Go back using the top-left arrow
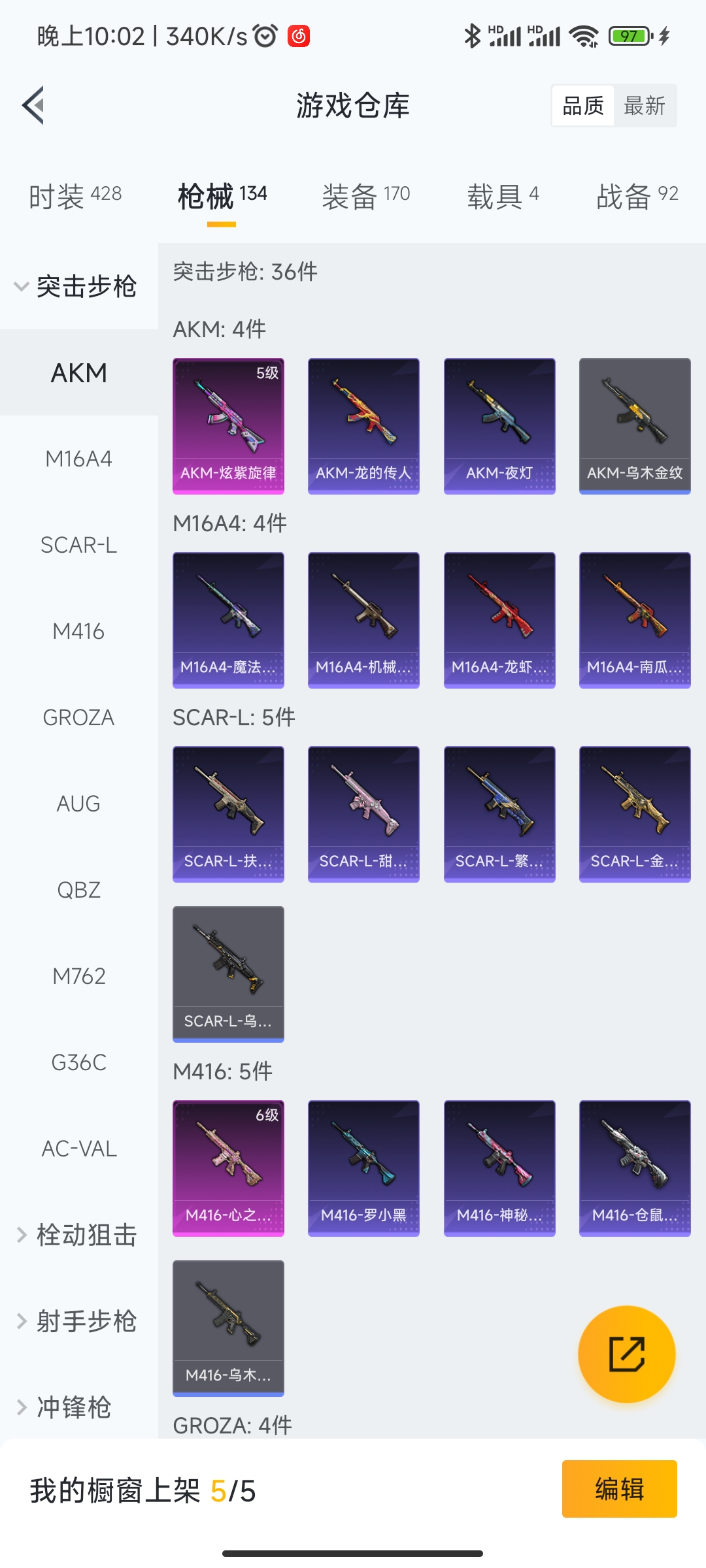Viewport: 706px width, 1568px height. pyautogui.click(x=34, y=105)
